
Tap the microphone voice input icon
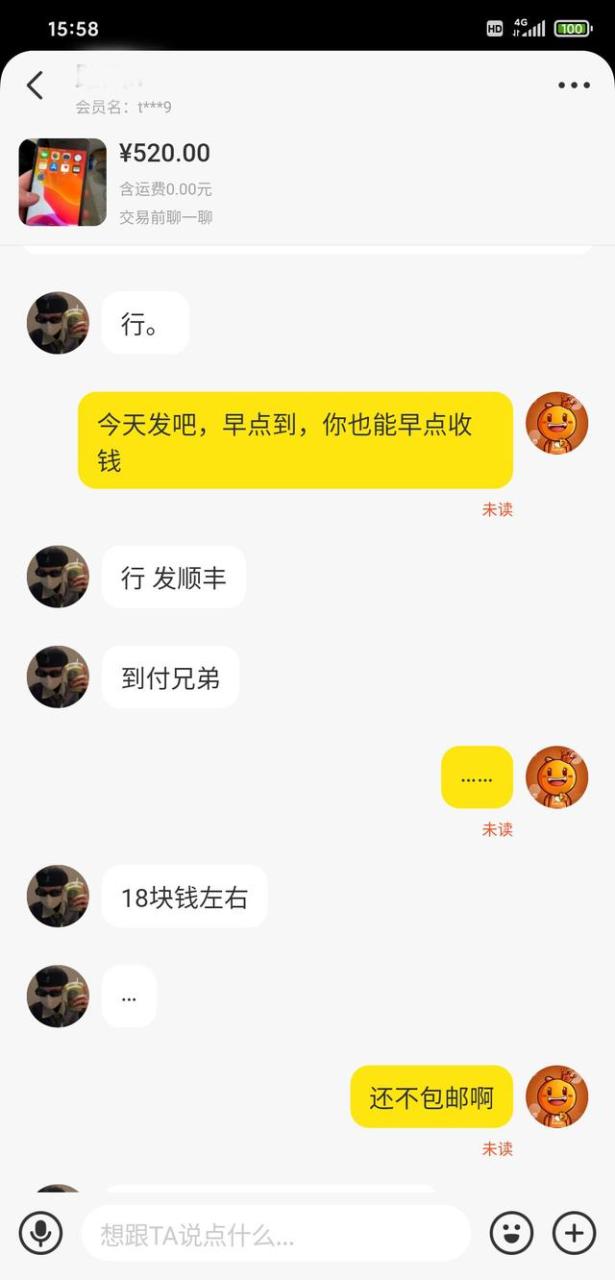[40, 1233]
